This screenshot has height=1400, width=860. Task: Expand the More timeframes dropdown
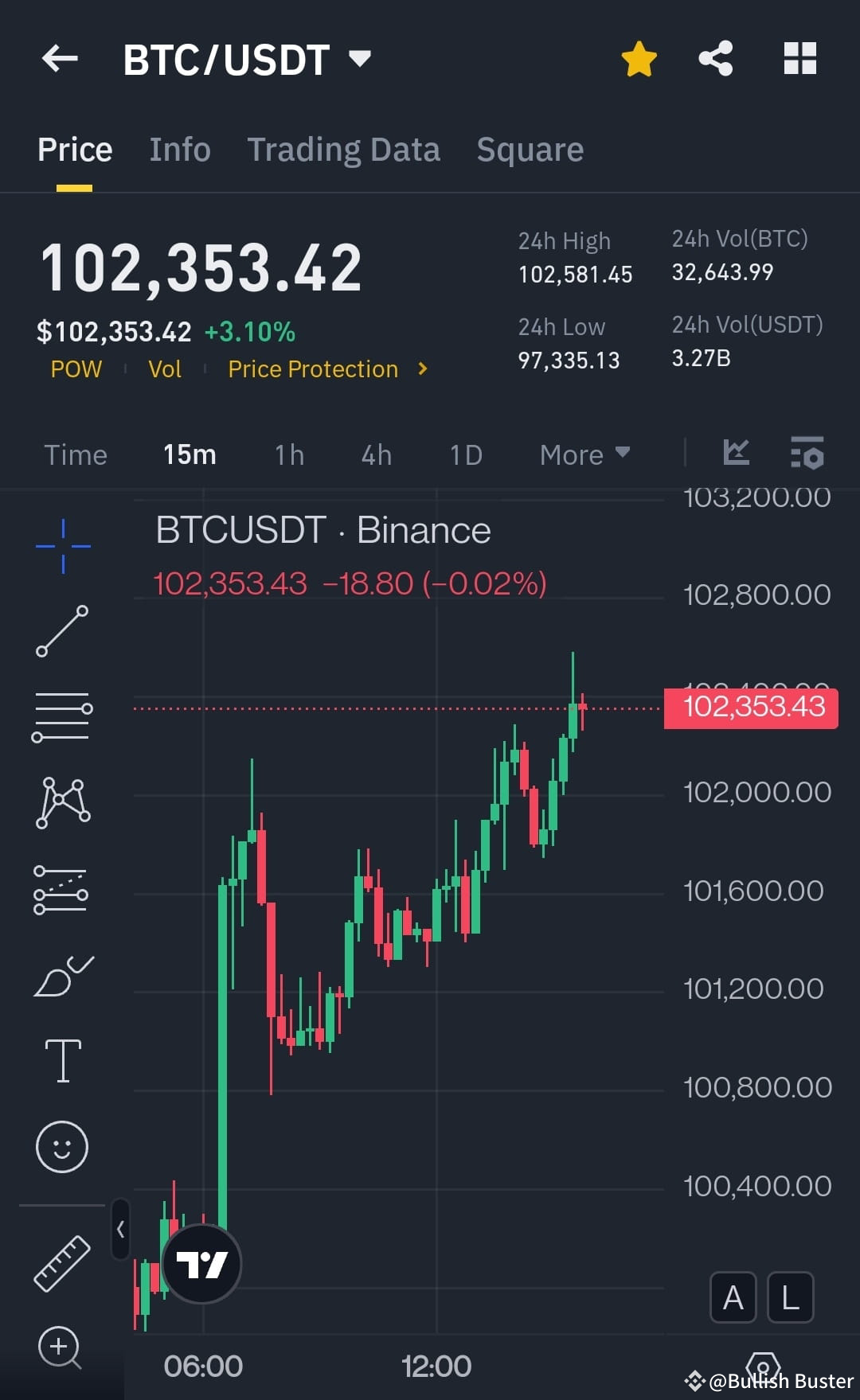pos(584,454)
